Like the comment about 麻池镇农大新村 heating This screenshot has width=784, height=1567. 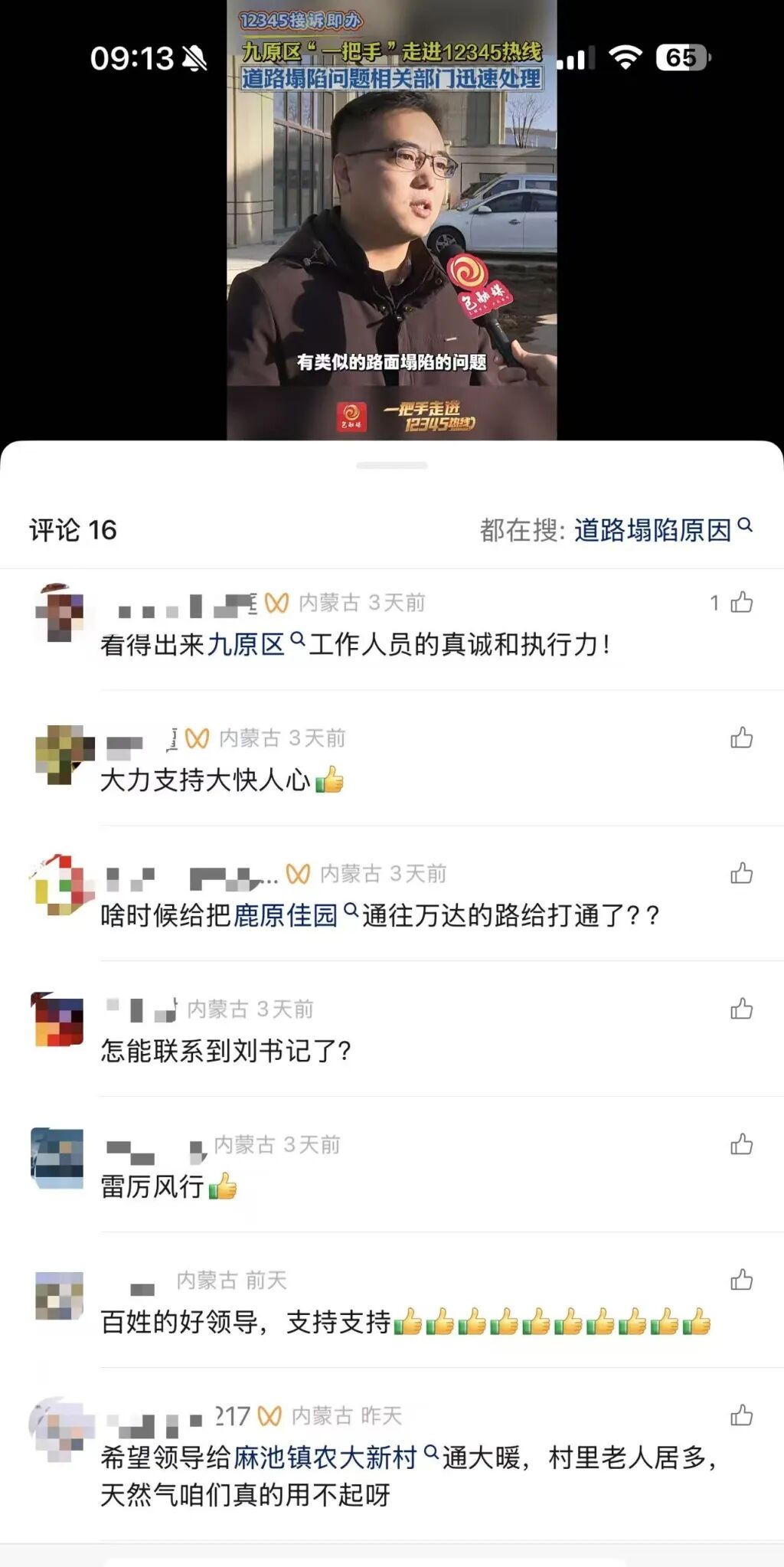(x=741, y=1416)
